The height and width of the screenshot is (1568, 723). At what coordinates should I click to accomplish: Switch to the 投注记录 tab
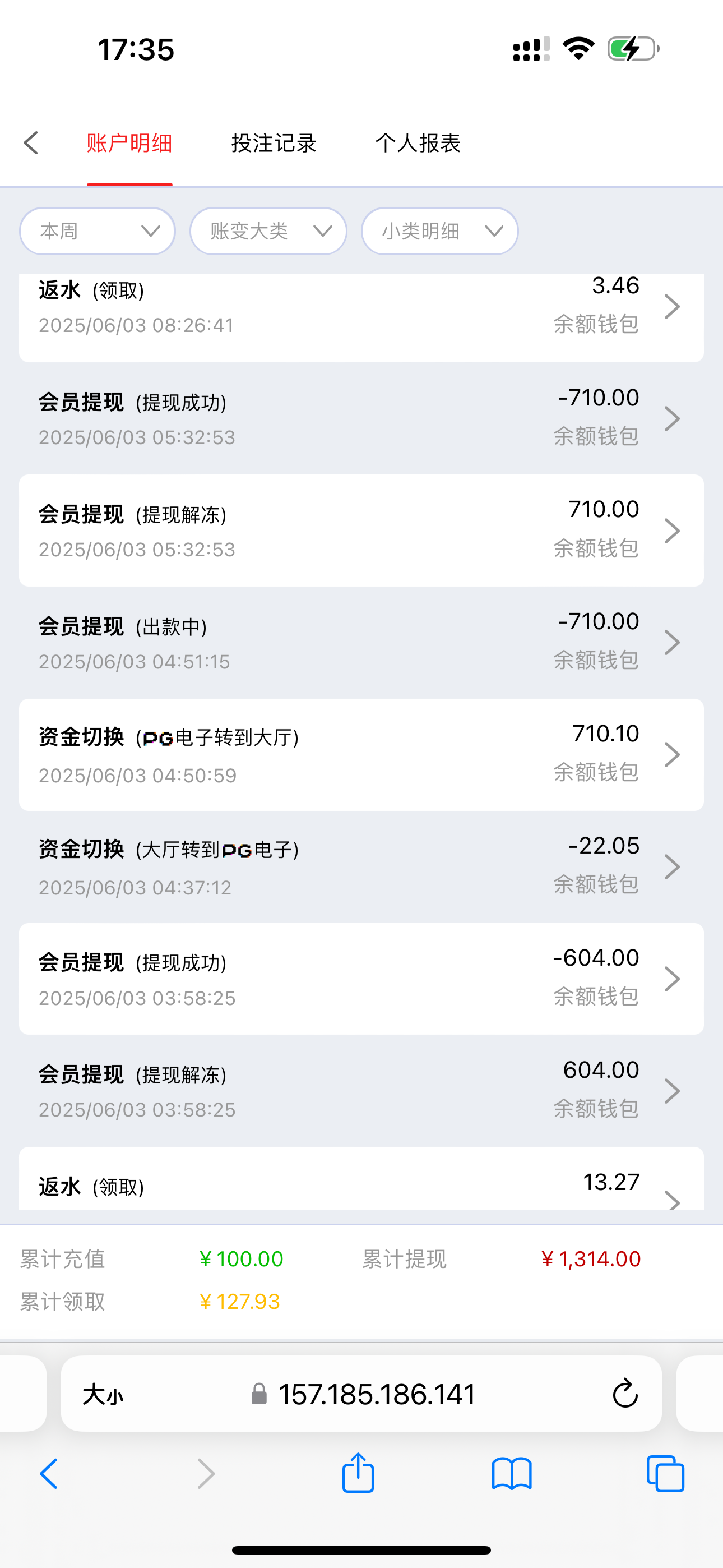click(x=274, y=143)
